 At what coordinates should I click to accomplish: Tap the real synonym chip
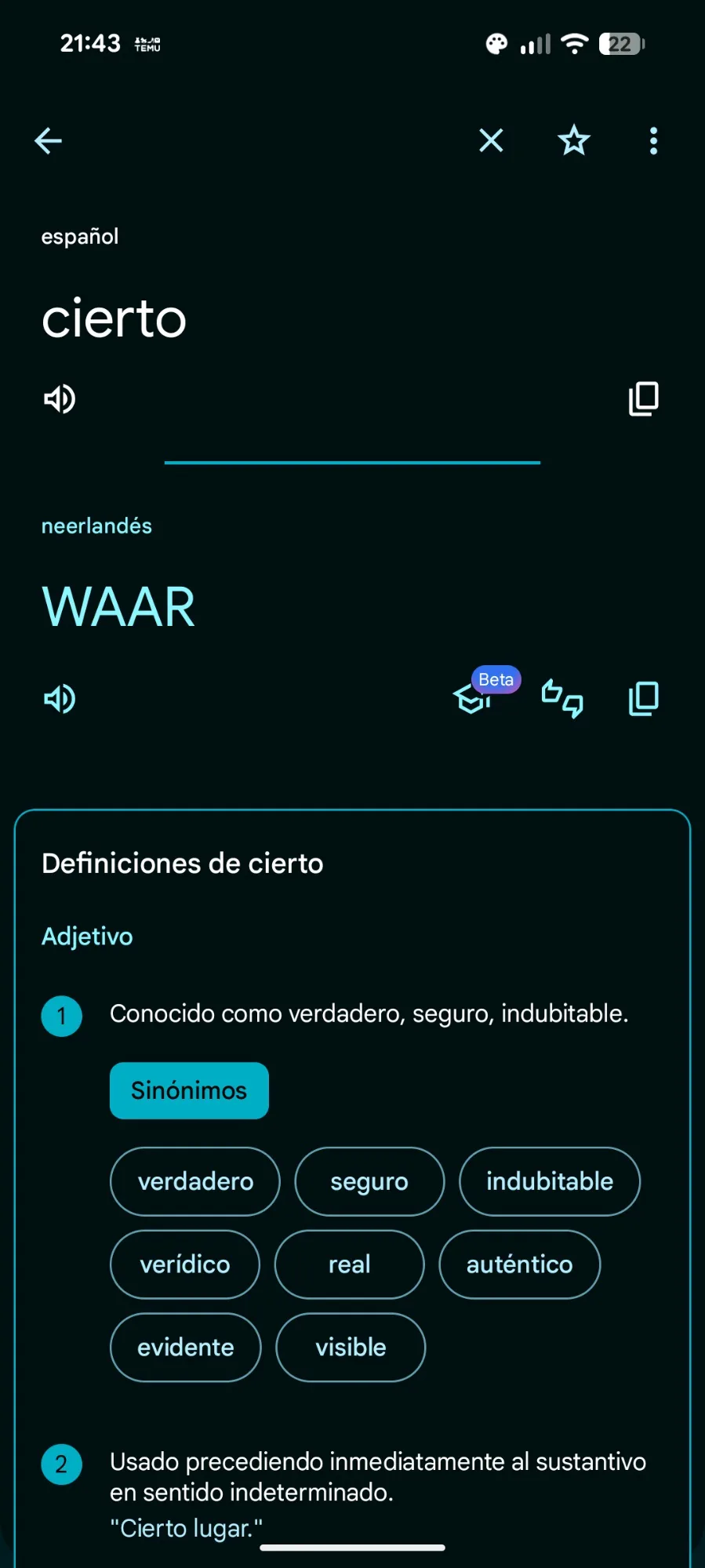coord(349,1264)
